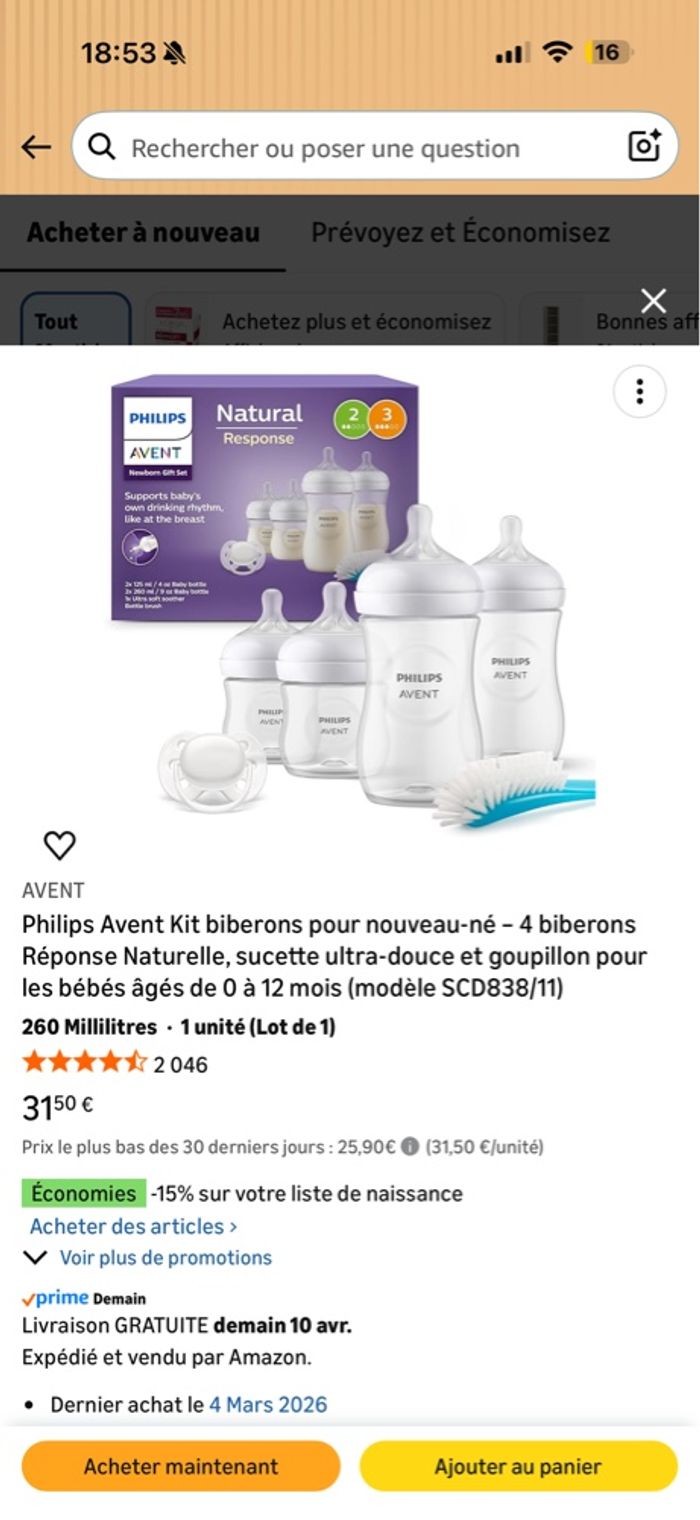Tap 'Acheter maintenant' to buy now
700x1520 pixels.
(181, 1467)
